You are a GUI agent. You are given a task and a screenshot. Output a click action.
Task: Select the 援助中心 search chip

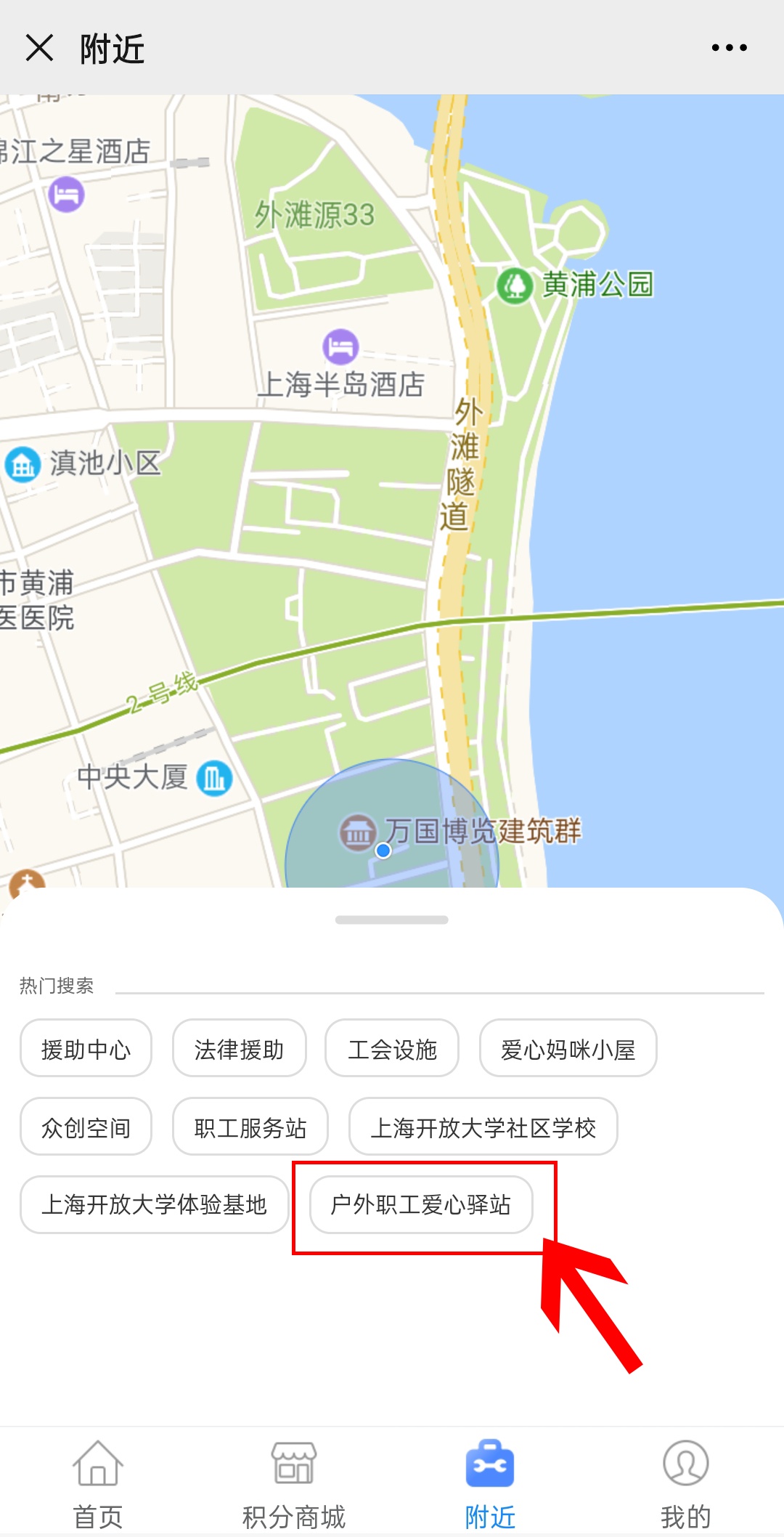pyautogui.click(x=86, y=1049)
